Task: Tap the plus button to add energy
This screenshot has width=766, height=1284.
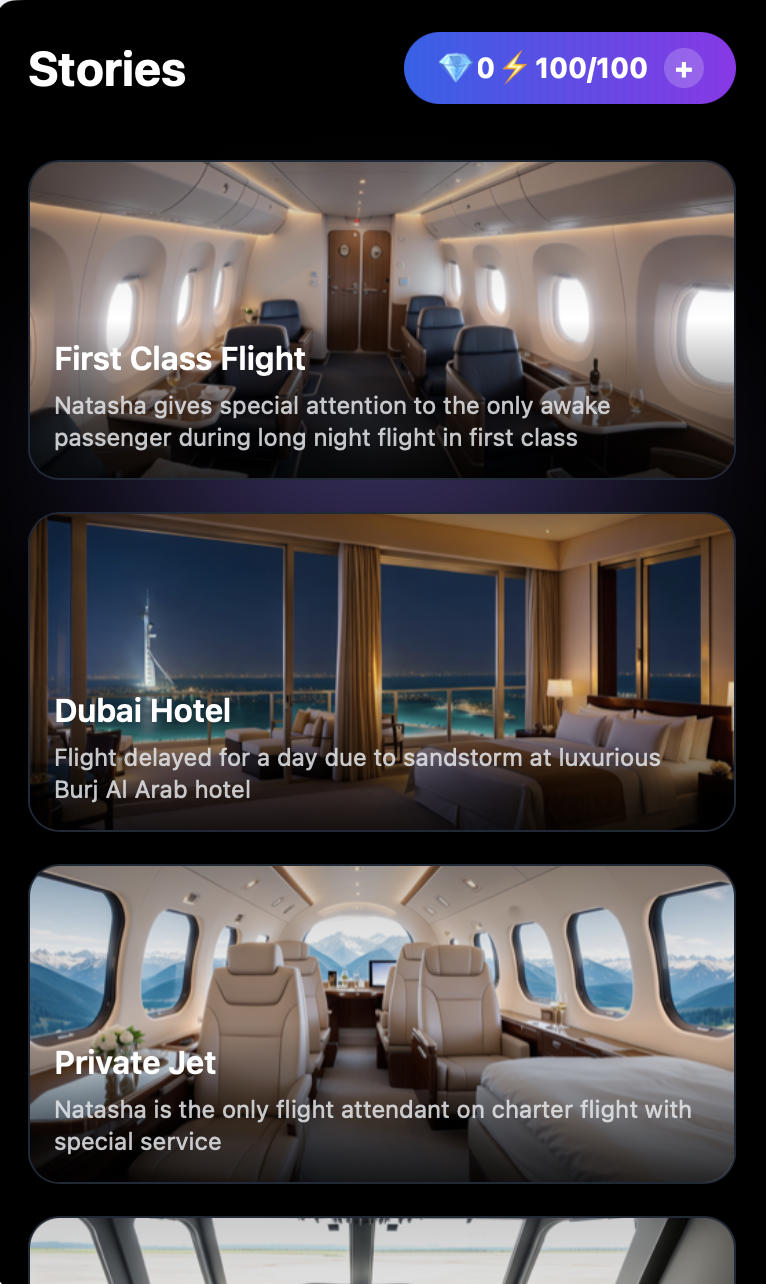Action: point(684,69)
